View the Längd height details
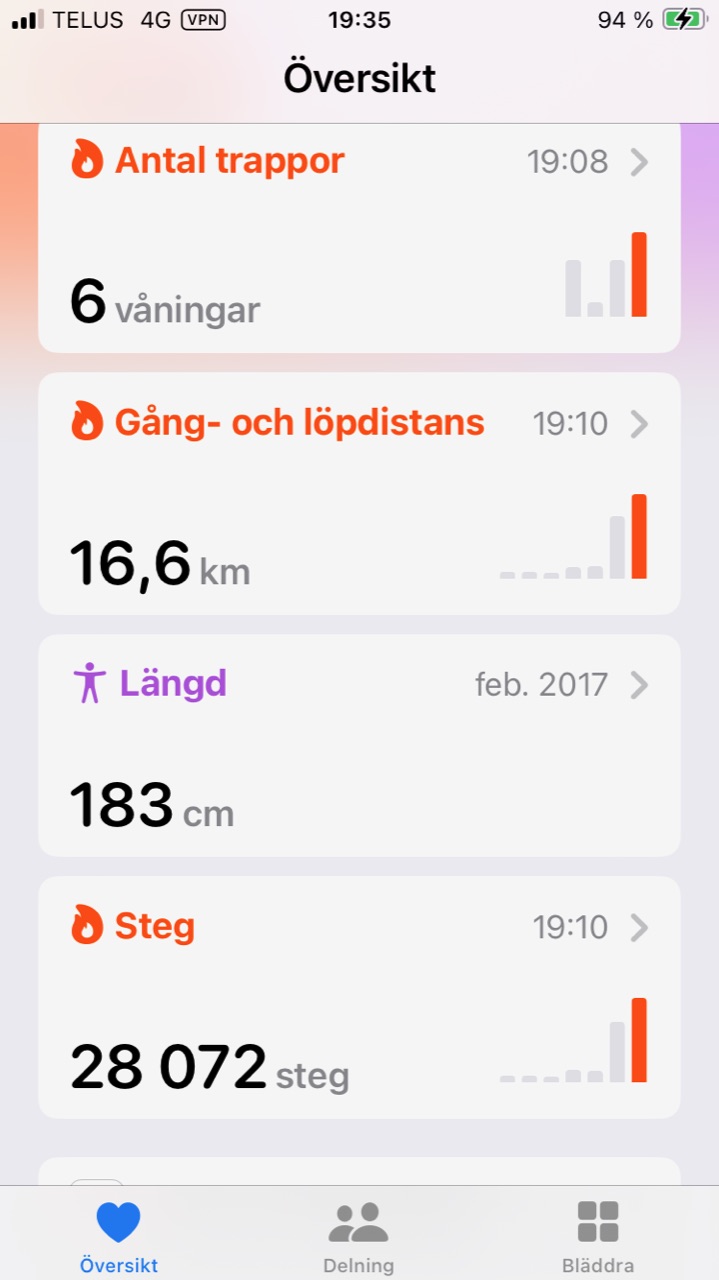The image size is (719, 1280). pyautogui.click(x=359, y=745)
